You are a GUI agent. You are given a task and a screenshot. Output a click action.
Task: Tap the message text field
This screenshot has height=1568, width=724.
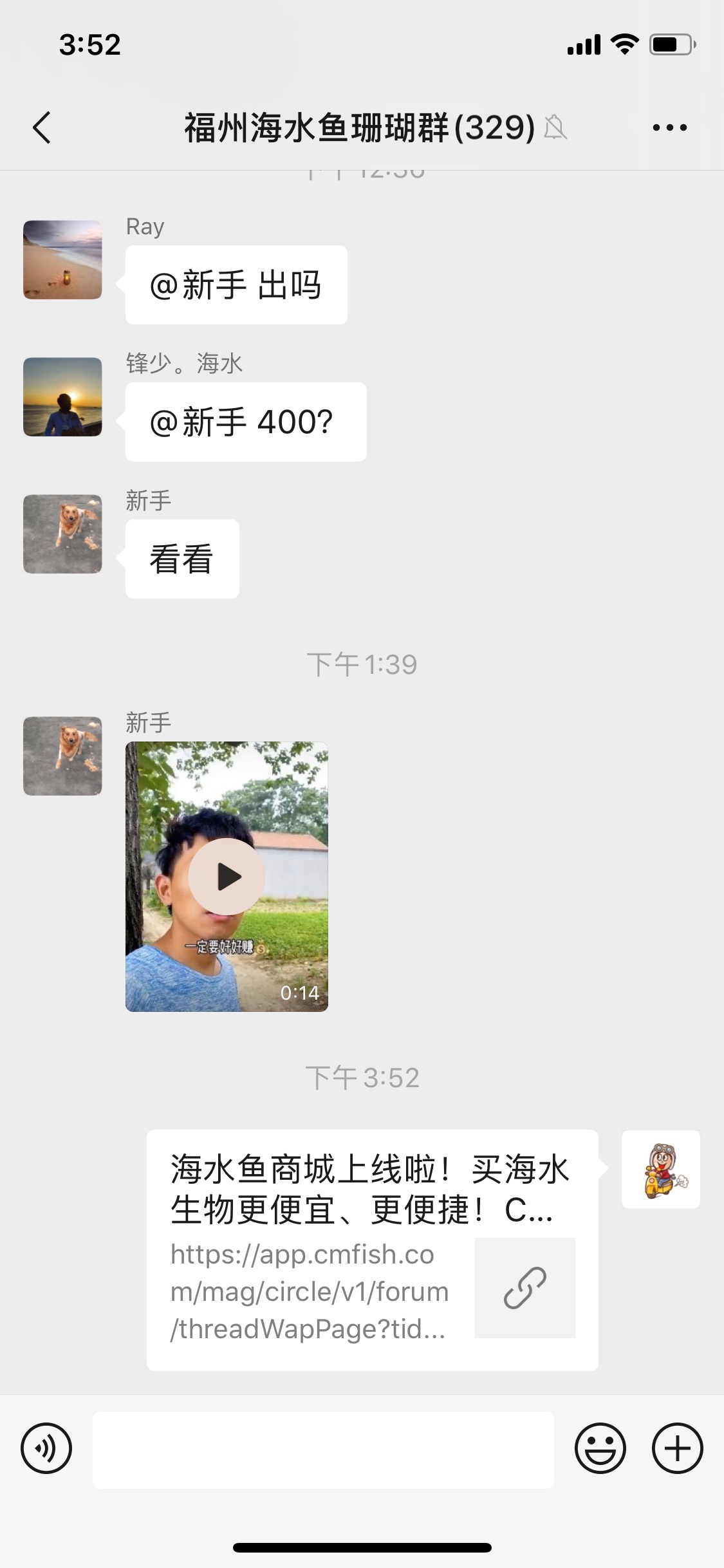[323, 1450]
